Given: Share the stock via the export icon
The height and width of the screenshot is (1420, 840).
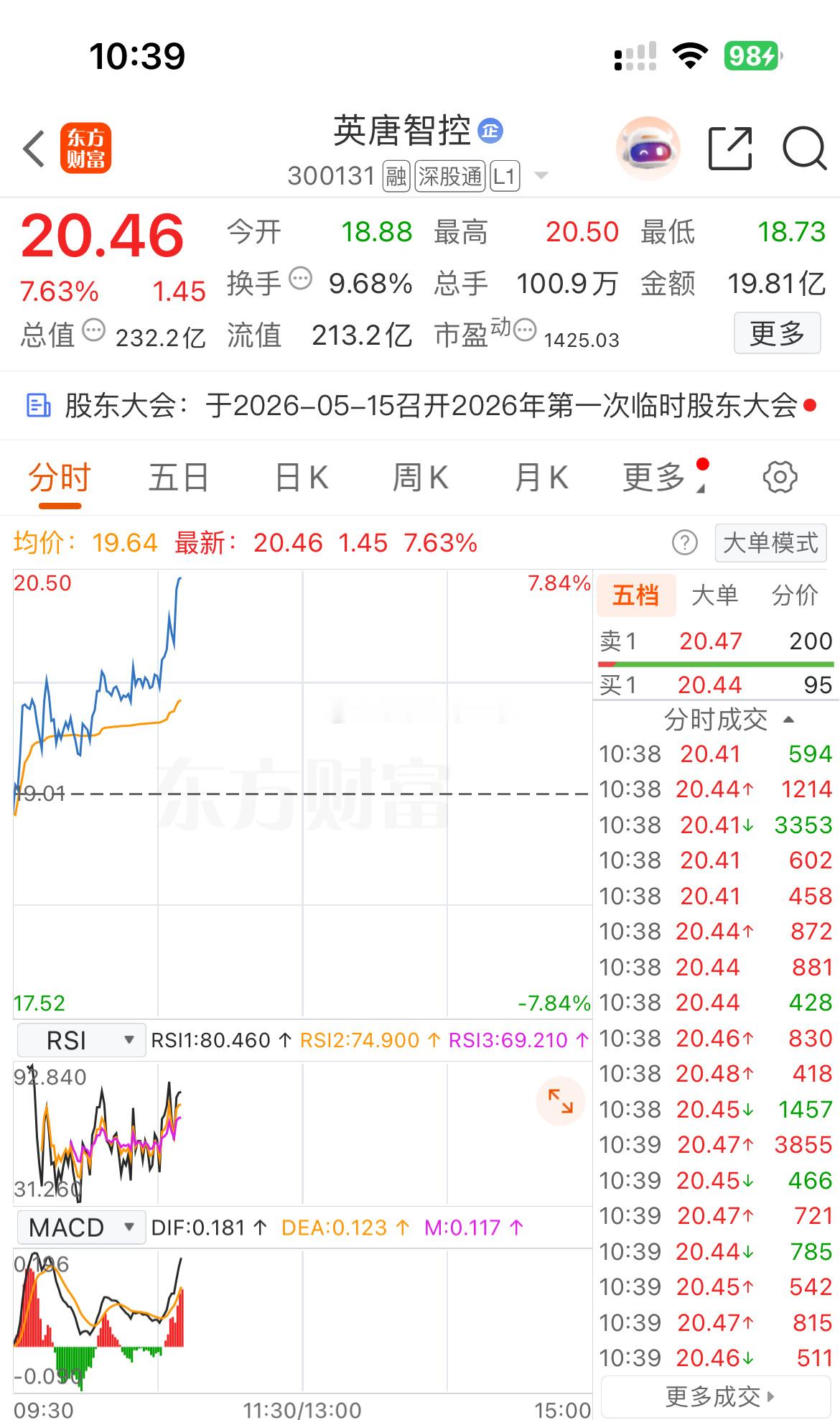Looking at the screenshot, I should pyautogui.click(x=730, y=148).
